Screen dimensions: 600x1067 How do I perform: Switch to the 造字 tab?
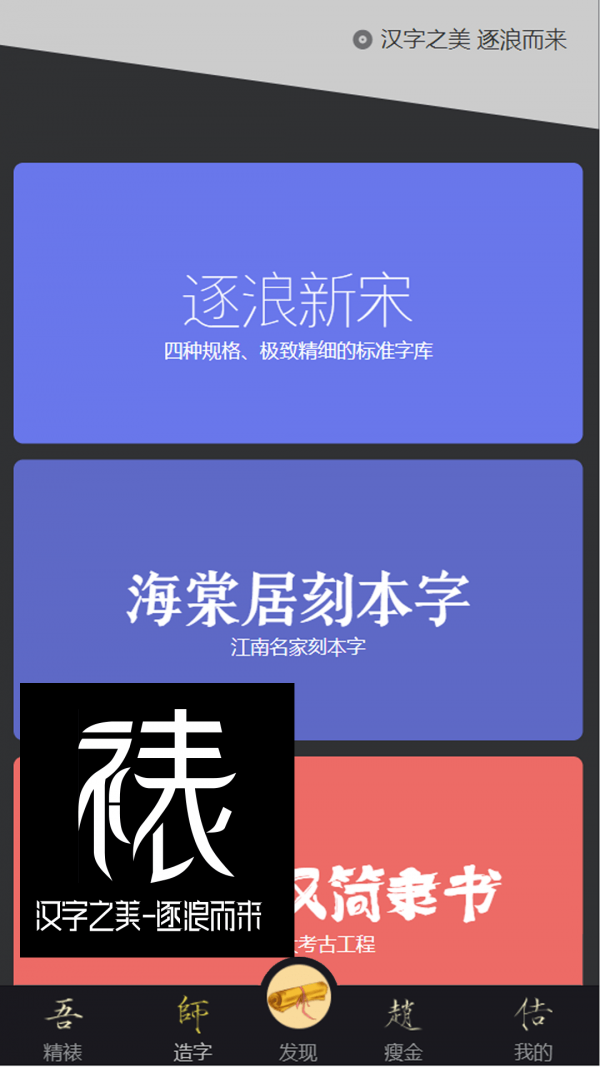coord(192,1028)
